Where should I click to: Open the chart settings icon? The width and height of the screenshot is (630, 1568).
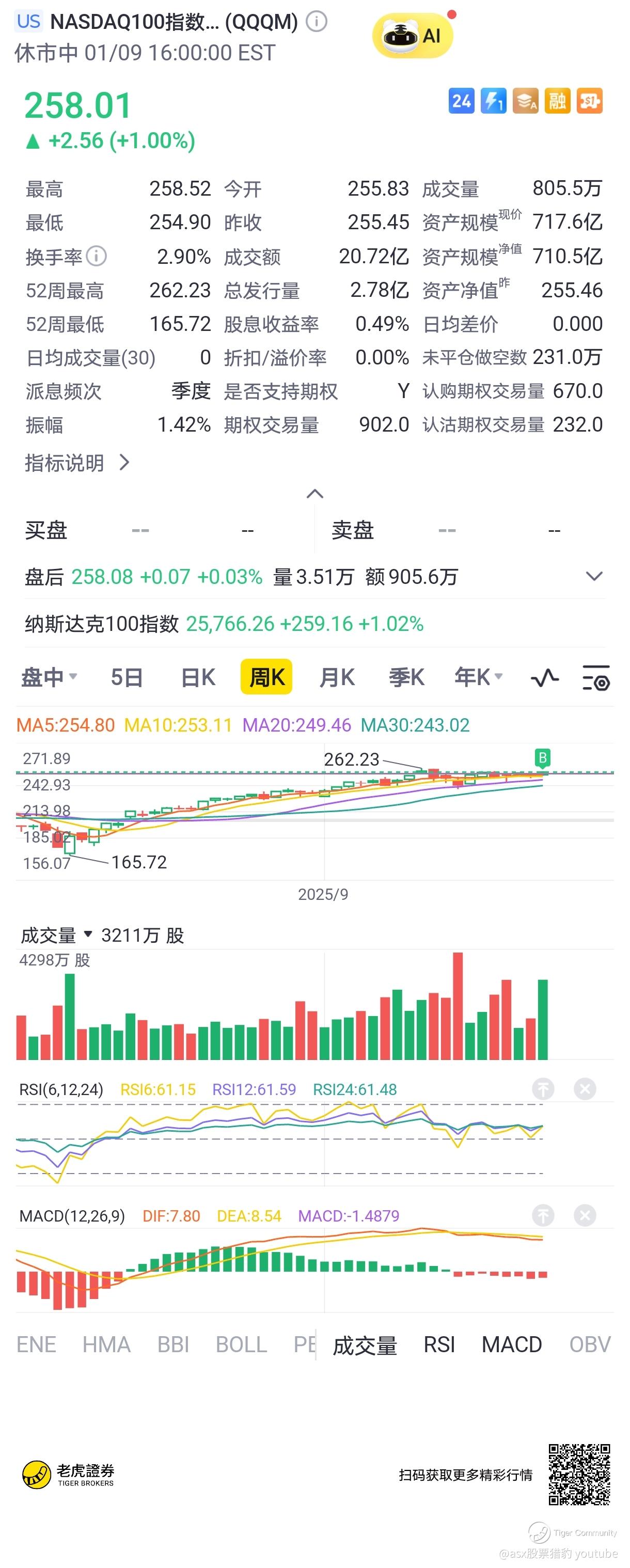tap(595, 677)
